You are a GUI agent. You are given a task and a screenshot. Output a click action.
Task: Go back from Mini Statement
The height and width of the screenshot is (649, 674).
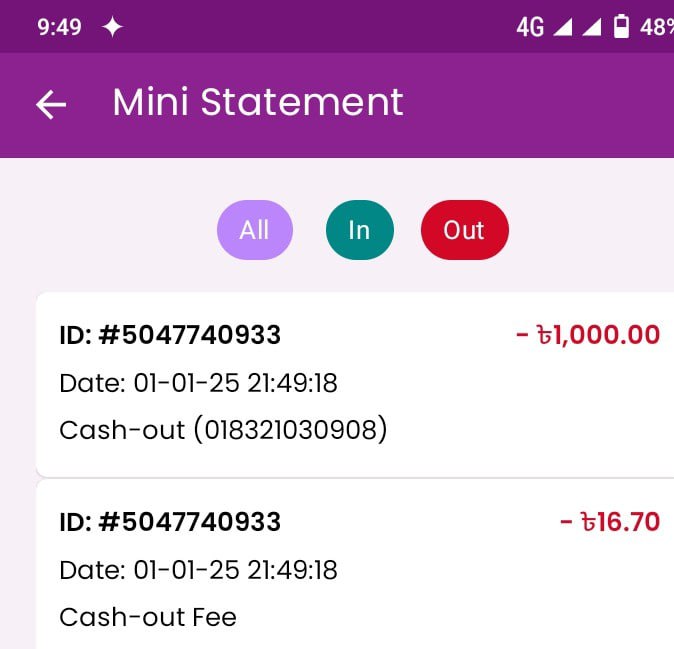coord(51,104)
